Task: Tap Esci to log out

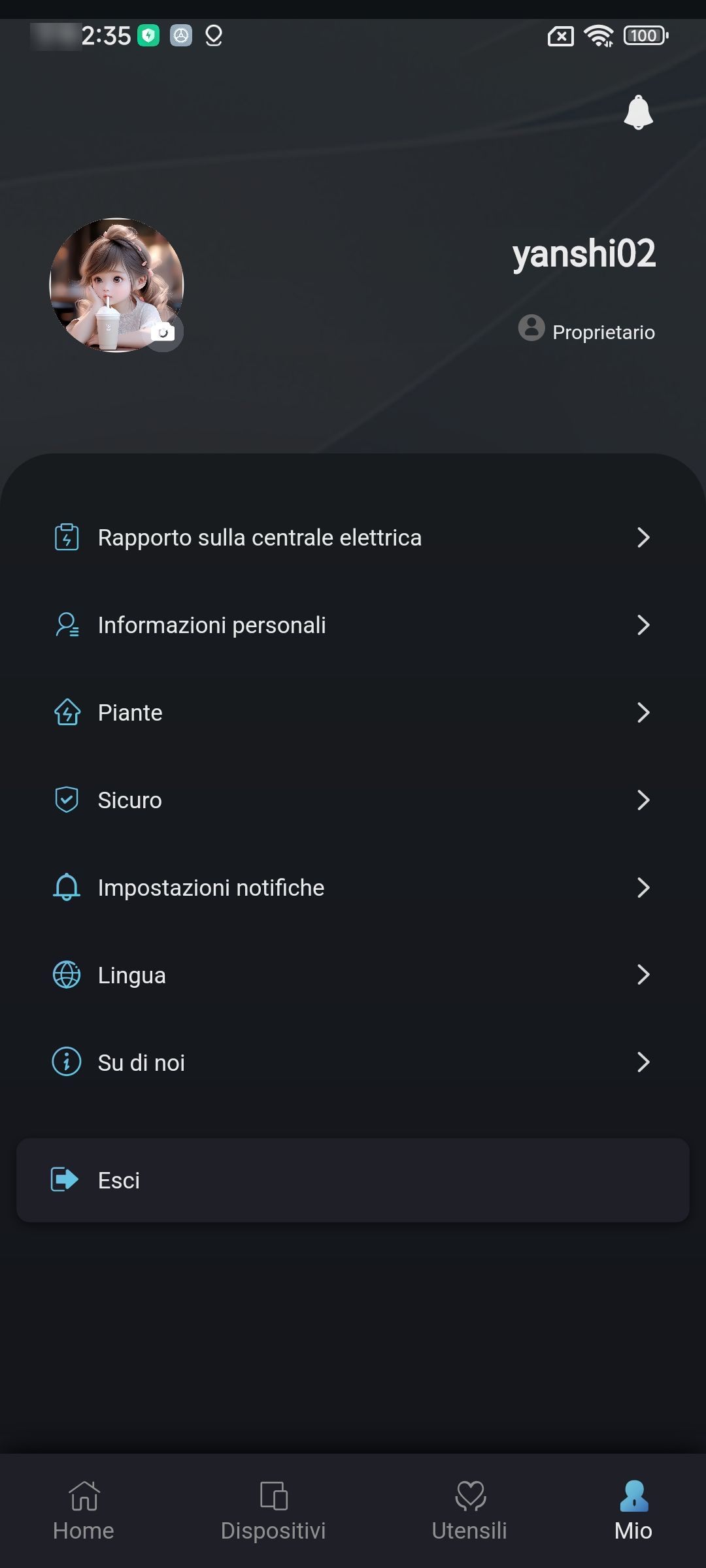Action: click(x=353, y=1181)
